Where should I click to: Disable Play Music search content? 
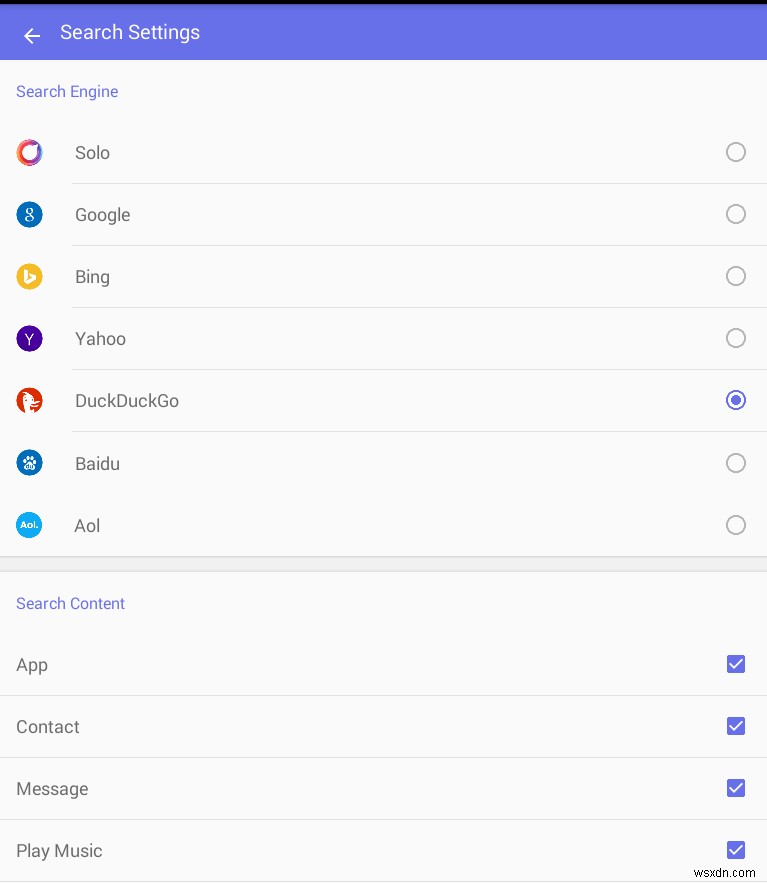tap(735, 850)
